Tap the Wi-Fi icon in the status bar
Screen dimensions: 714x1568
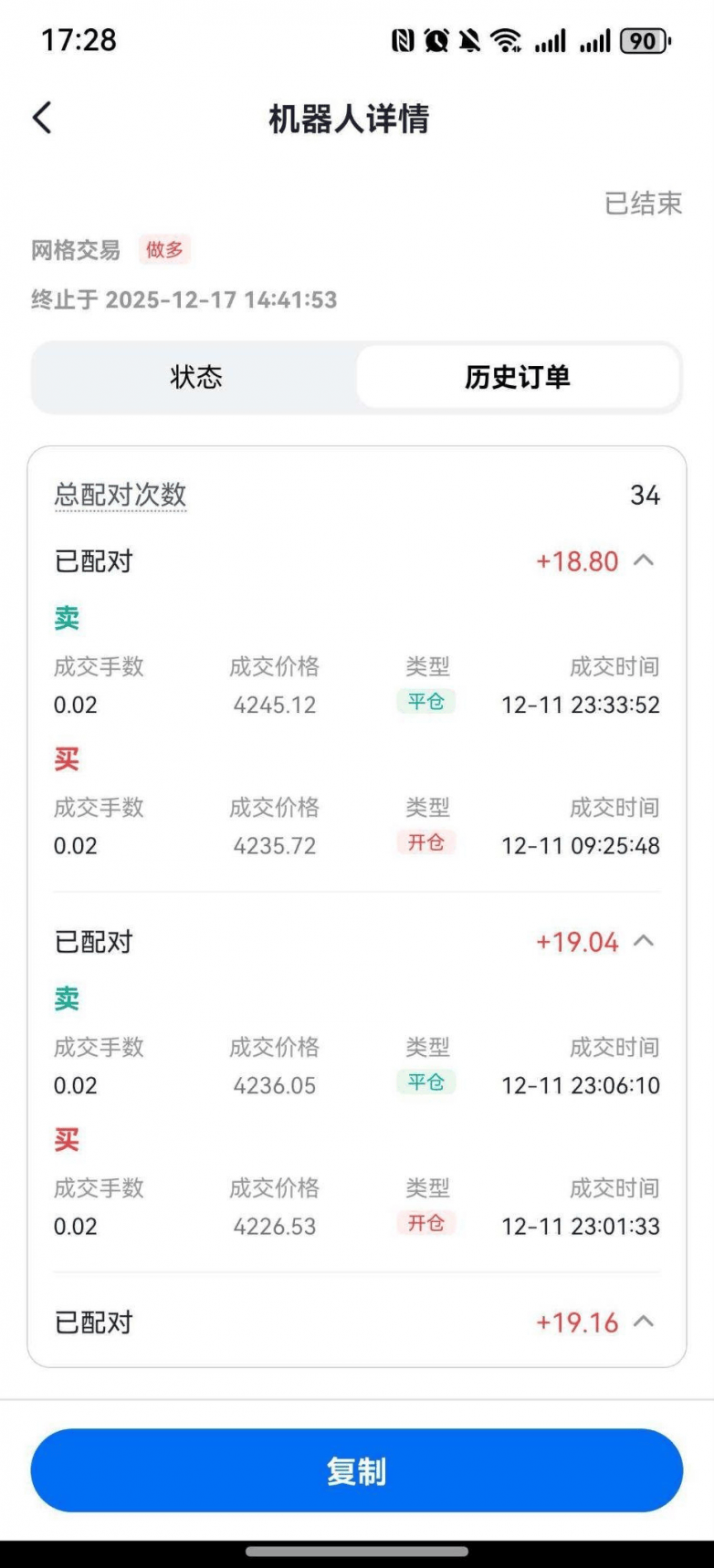click(503, 41)
